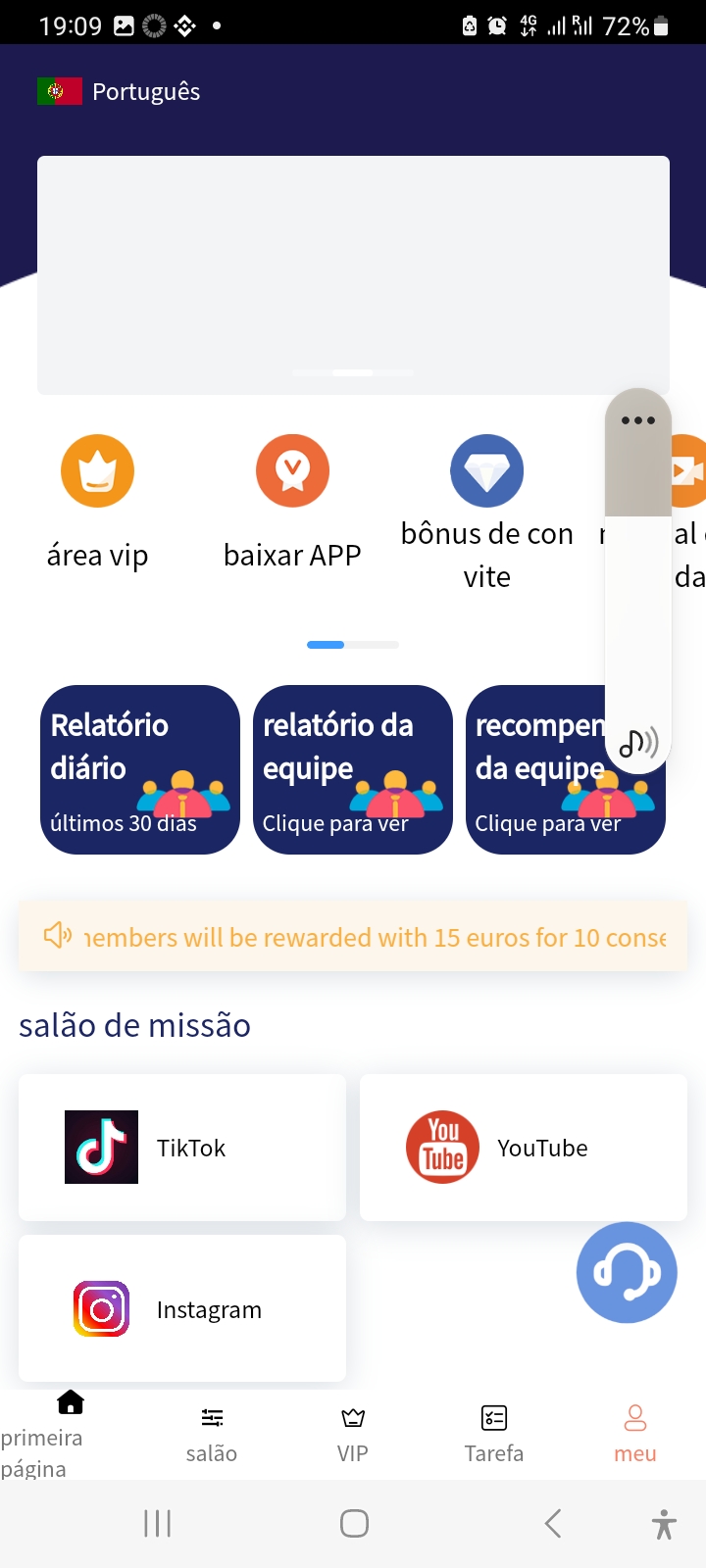Viewport: 706px width, 1568px height.
Task: Contact customer support via headset button
Action: 627,1272
